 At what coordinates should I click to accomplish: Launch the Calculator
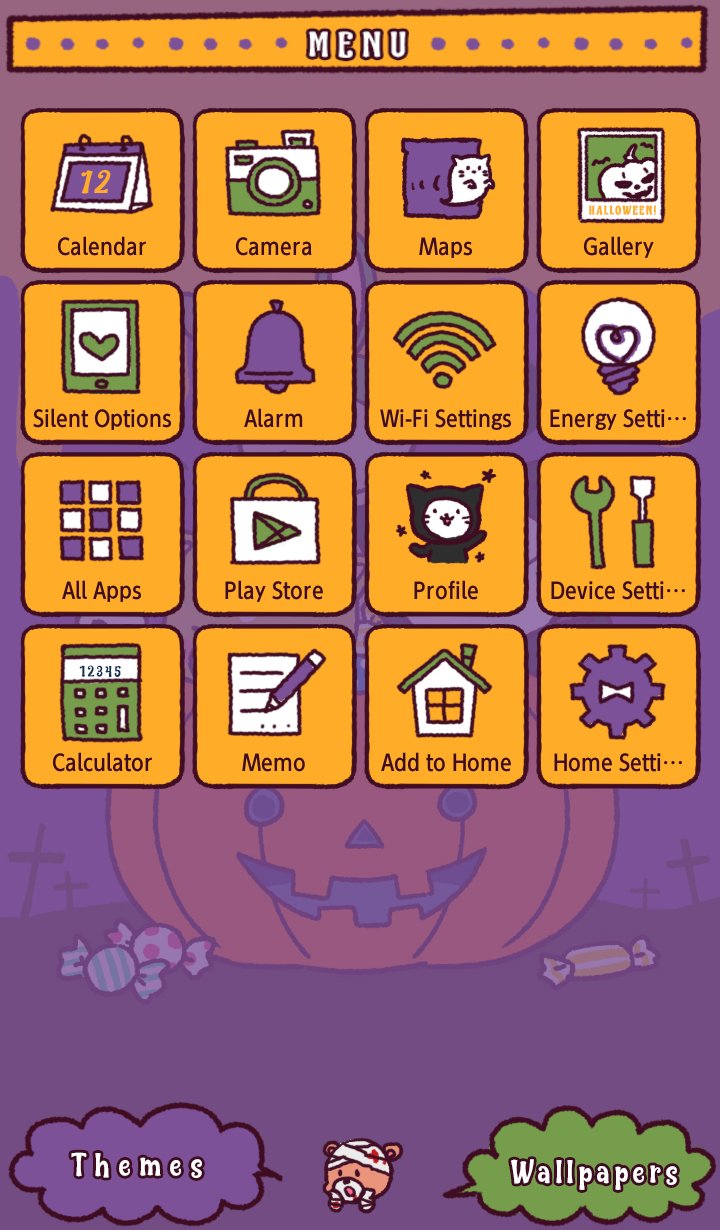point(102,706)
